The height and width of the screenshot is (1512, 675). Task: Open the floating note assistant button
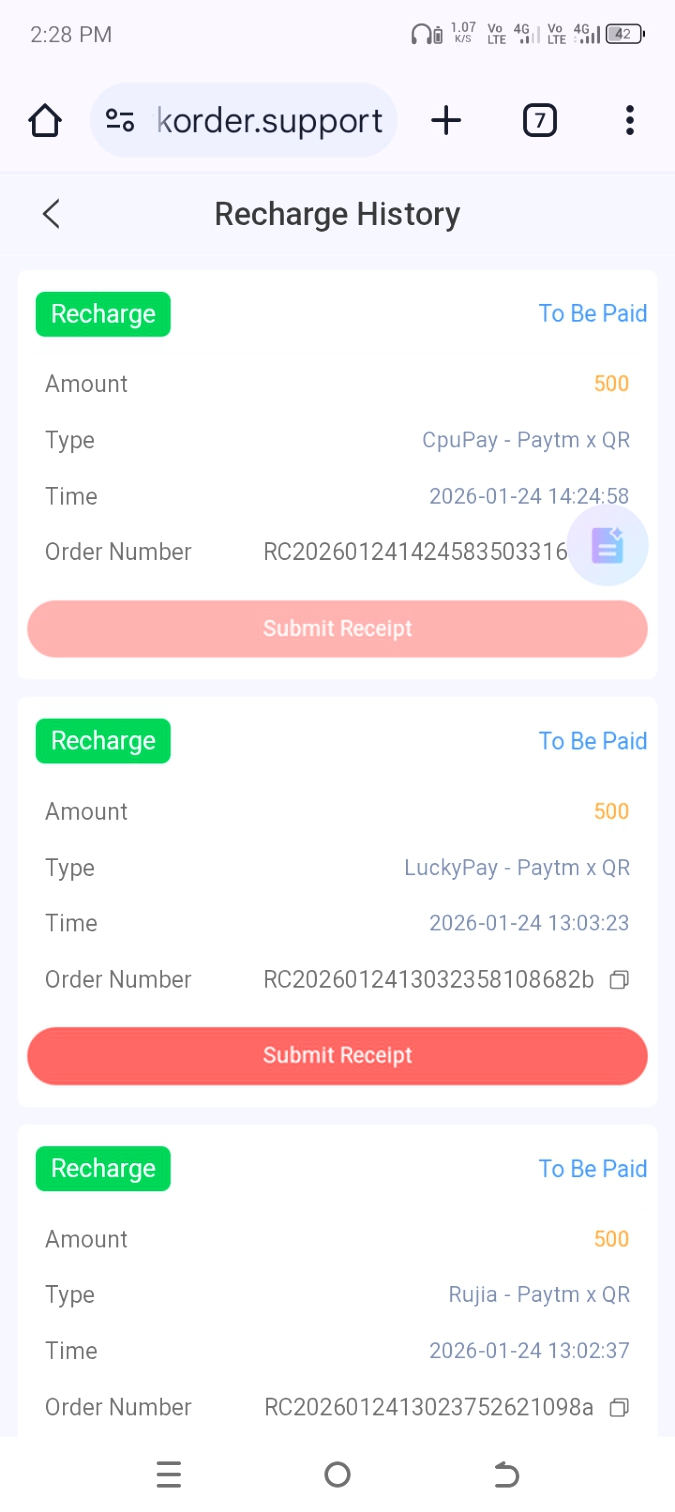[x=607, y=545]
